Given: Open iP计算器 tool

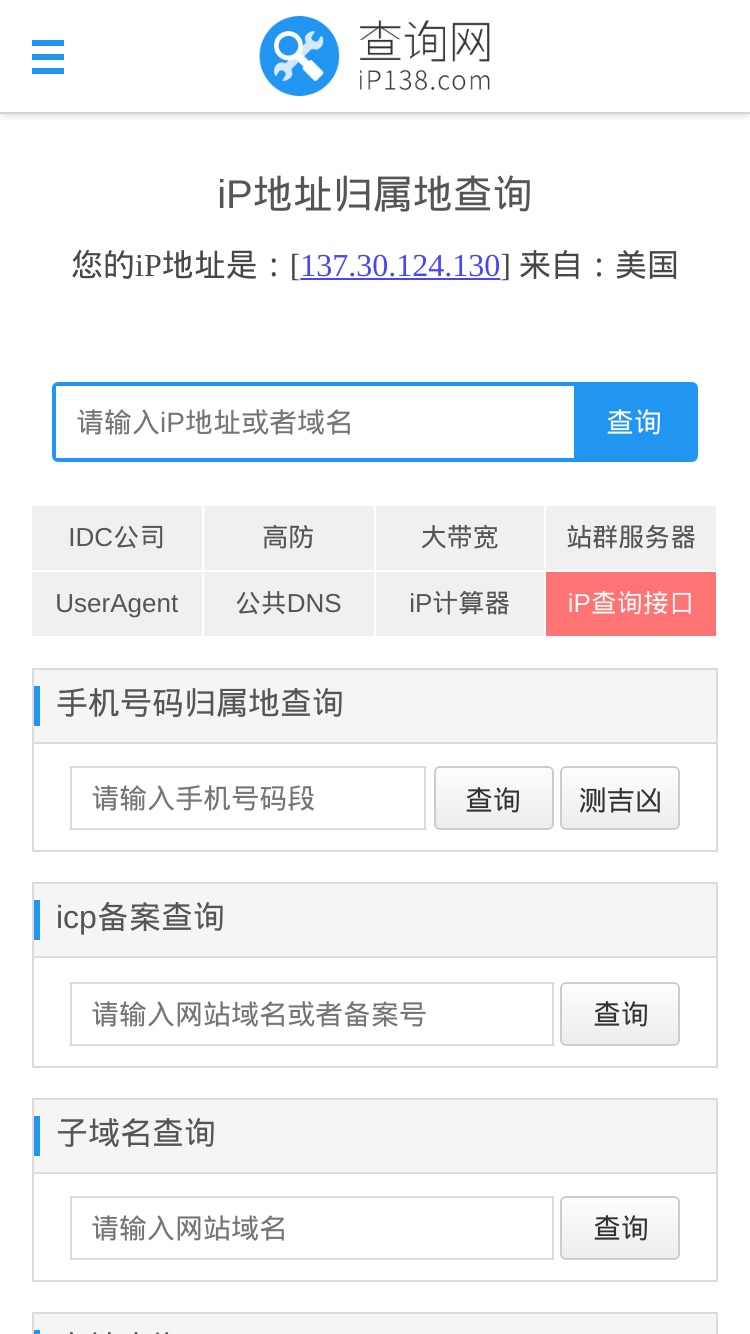Looking at the screenshot, I should 460,604.
